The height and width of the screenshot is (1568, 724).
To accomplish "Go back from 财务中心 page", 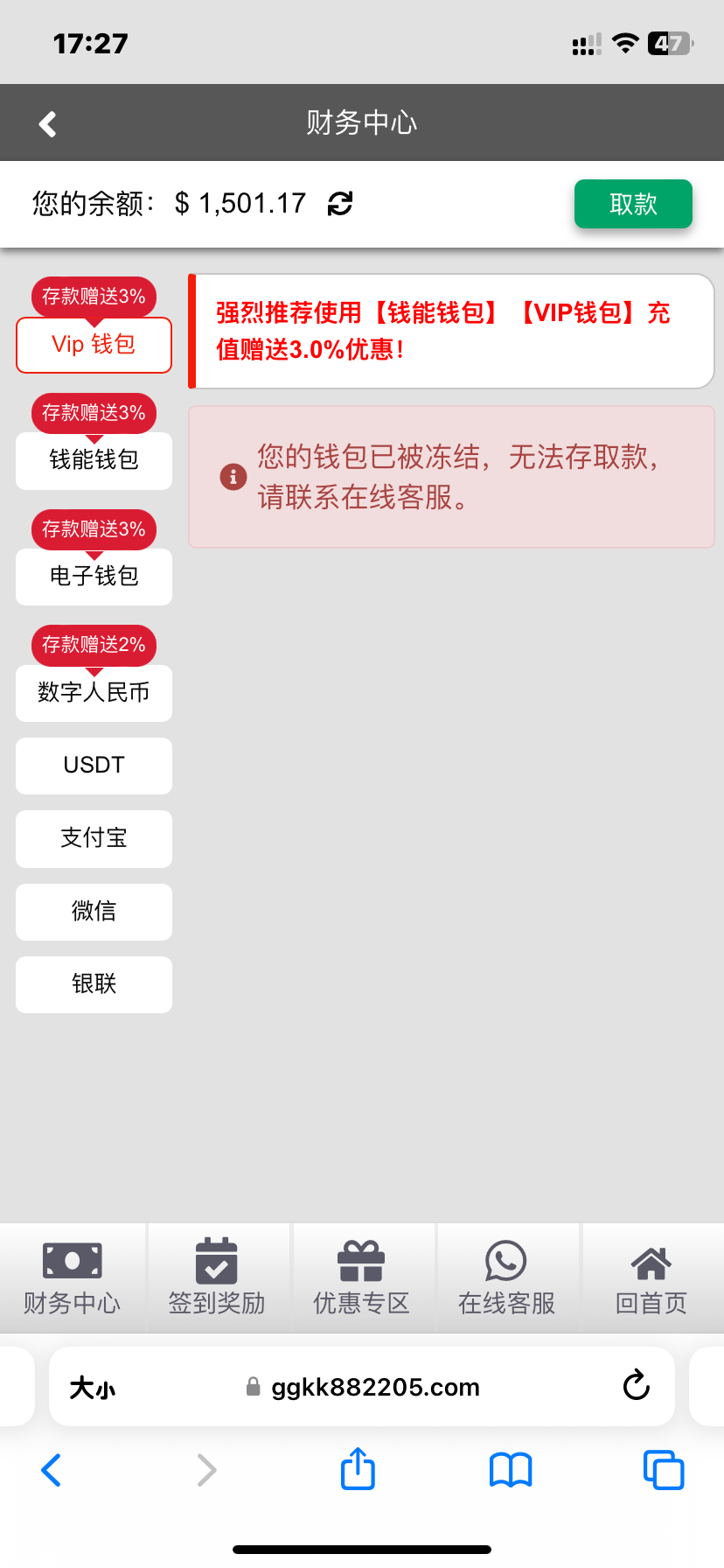I will click(48, 123).
